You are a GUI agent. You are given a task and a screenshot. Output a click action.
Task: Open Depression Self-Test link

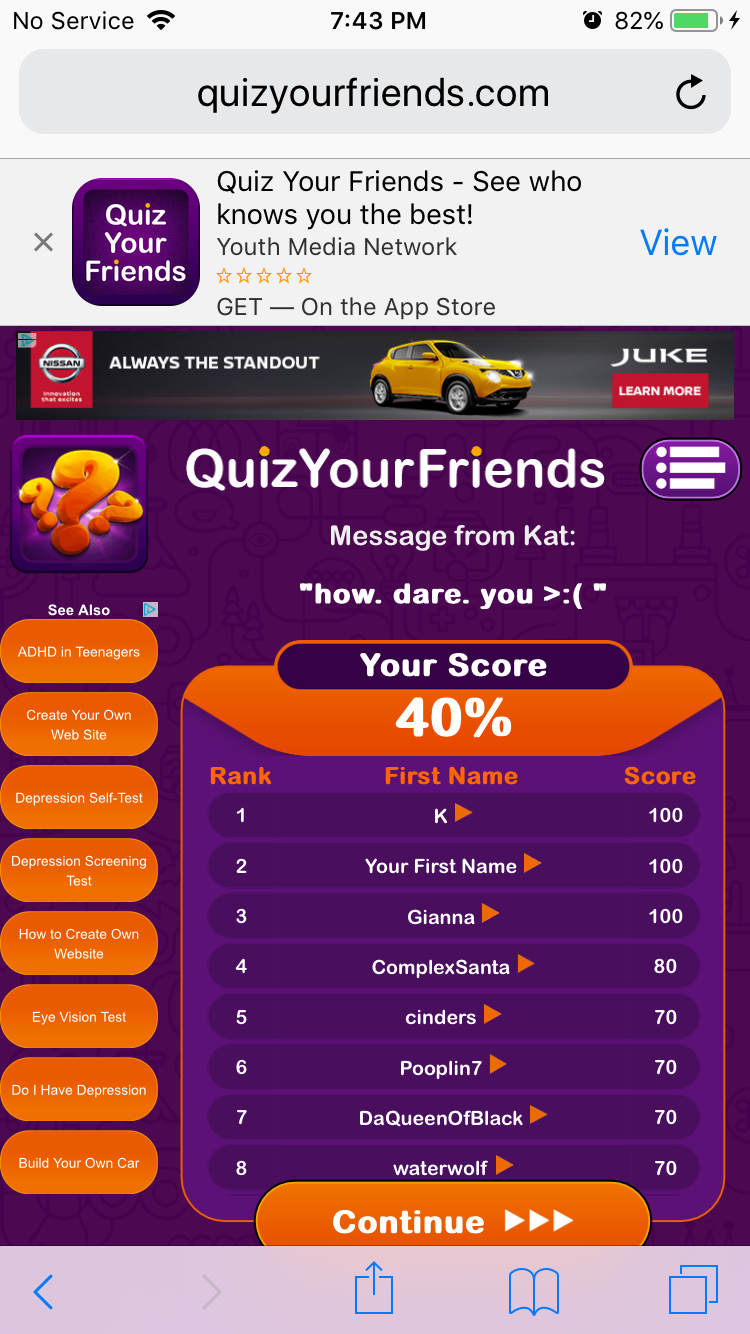pyautogui.click(x=79, y=798)
